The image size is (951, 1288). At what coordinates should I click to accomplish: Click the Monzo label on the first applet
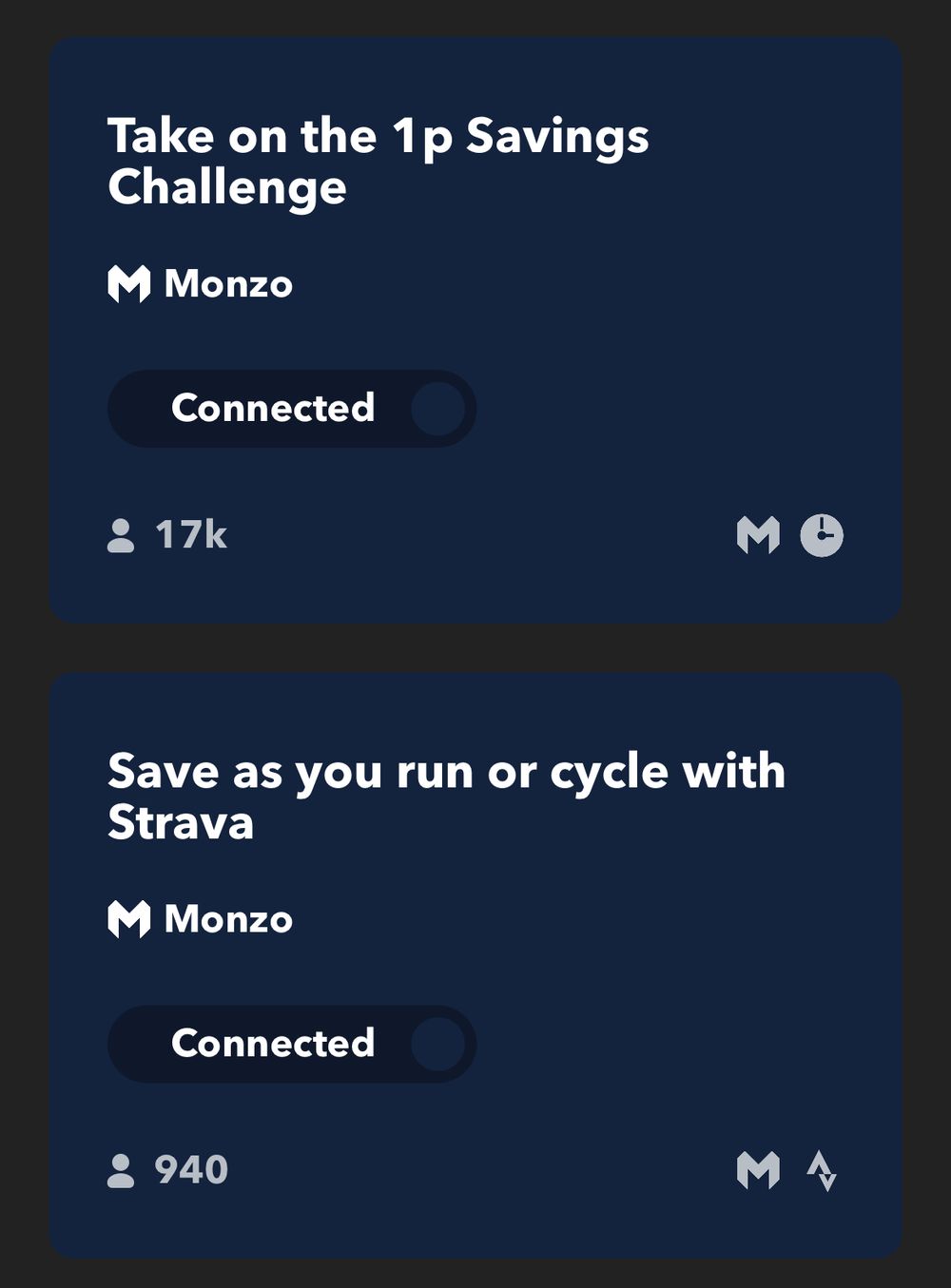[x=228, y=282]
